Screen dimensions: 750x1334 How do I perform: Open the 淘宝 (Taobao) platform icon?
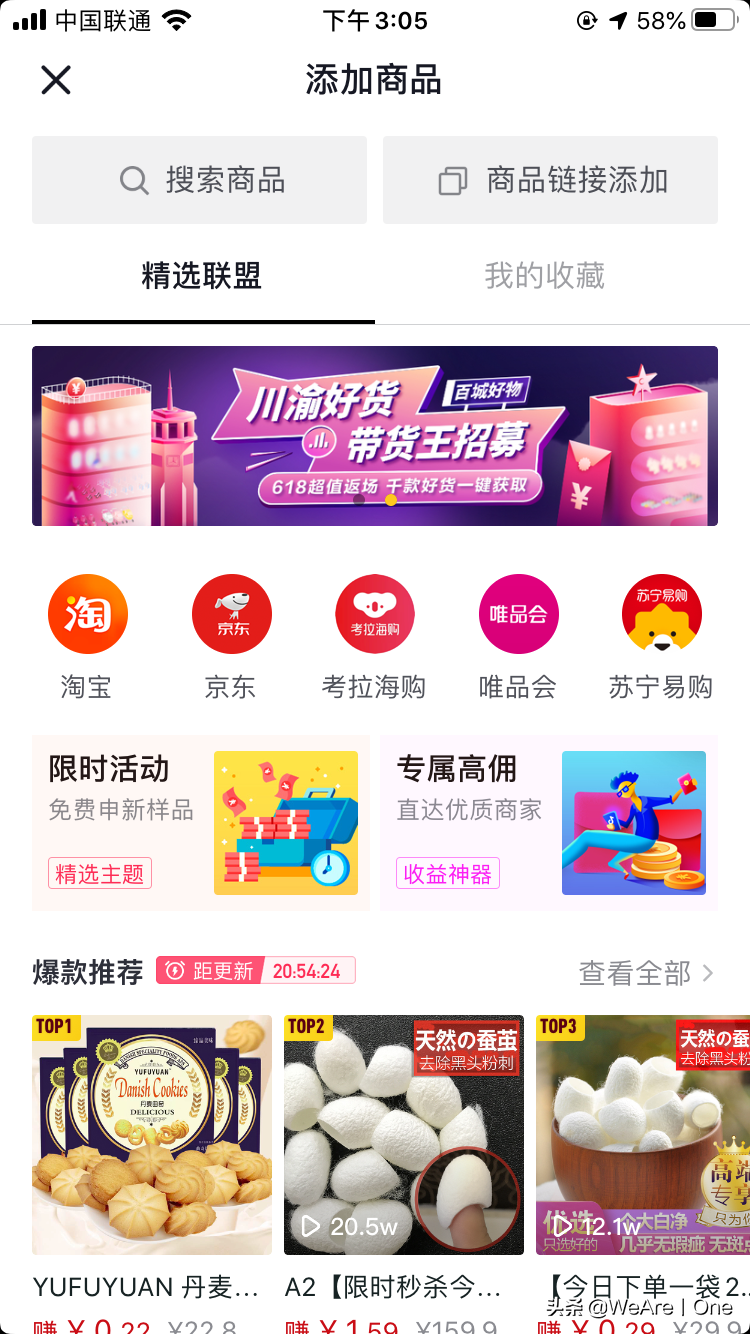pos(86,613)
